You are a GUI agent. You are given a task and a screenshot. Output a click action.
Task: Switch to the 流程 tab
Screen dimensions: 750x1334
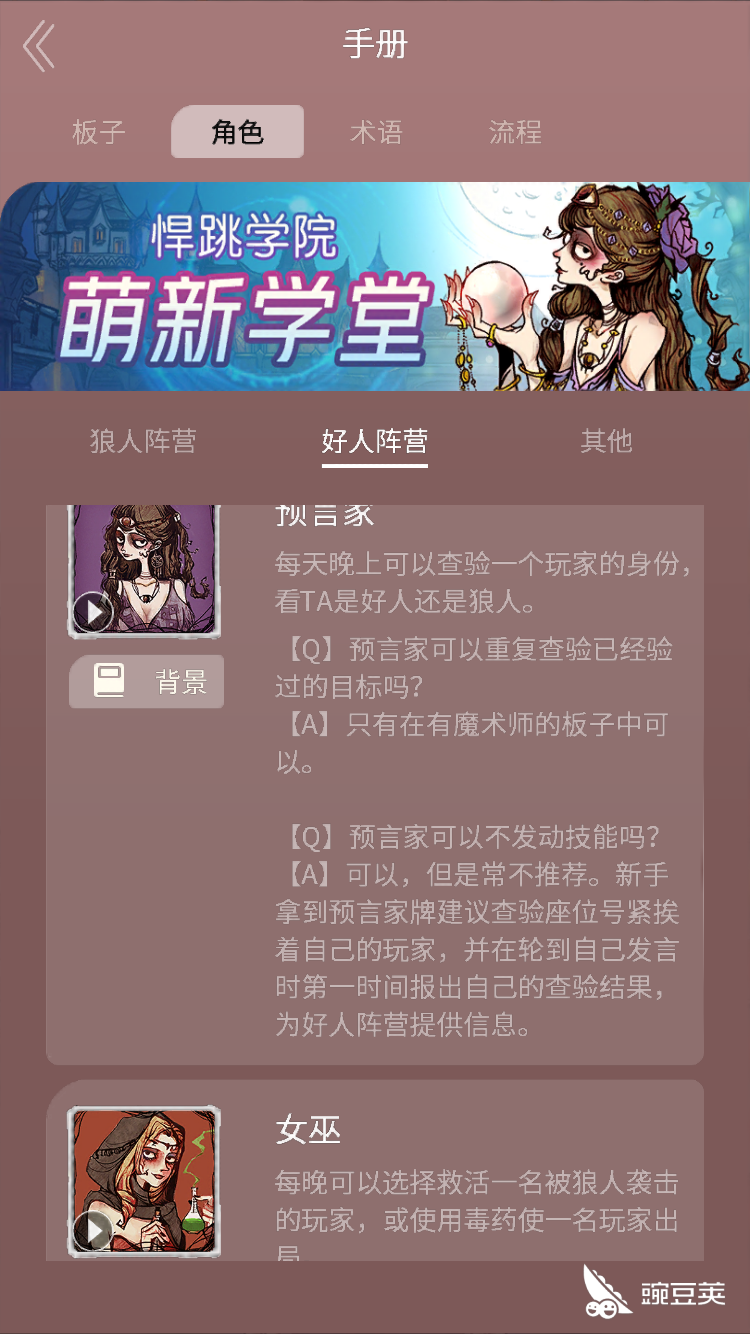[515, 132]
